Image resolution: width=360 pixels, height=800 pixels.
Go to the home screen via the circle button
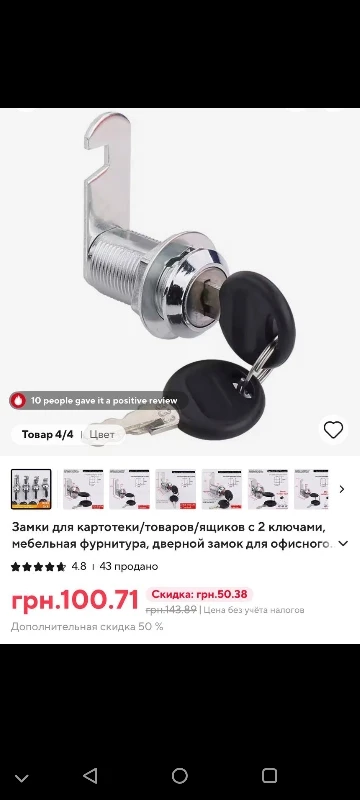(179, 776)
